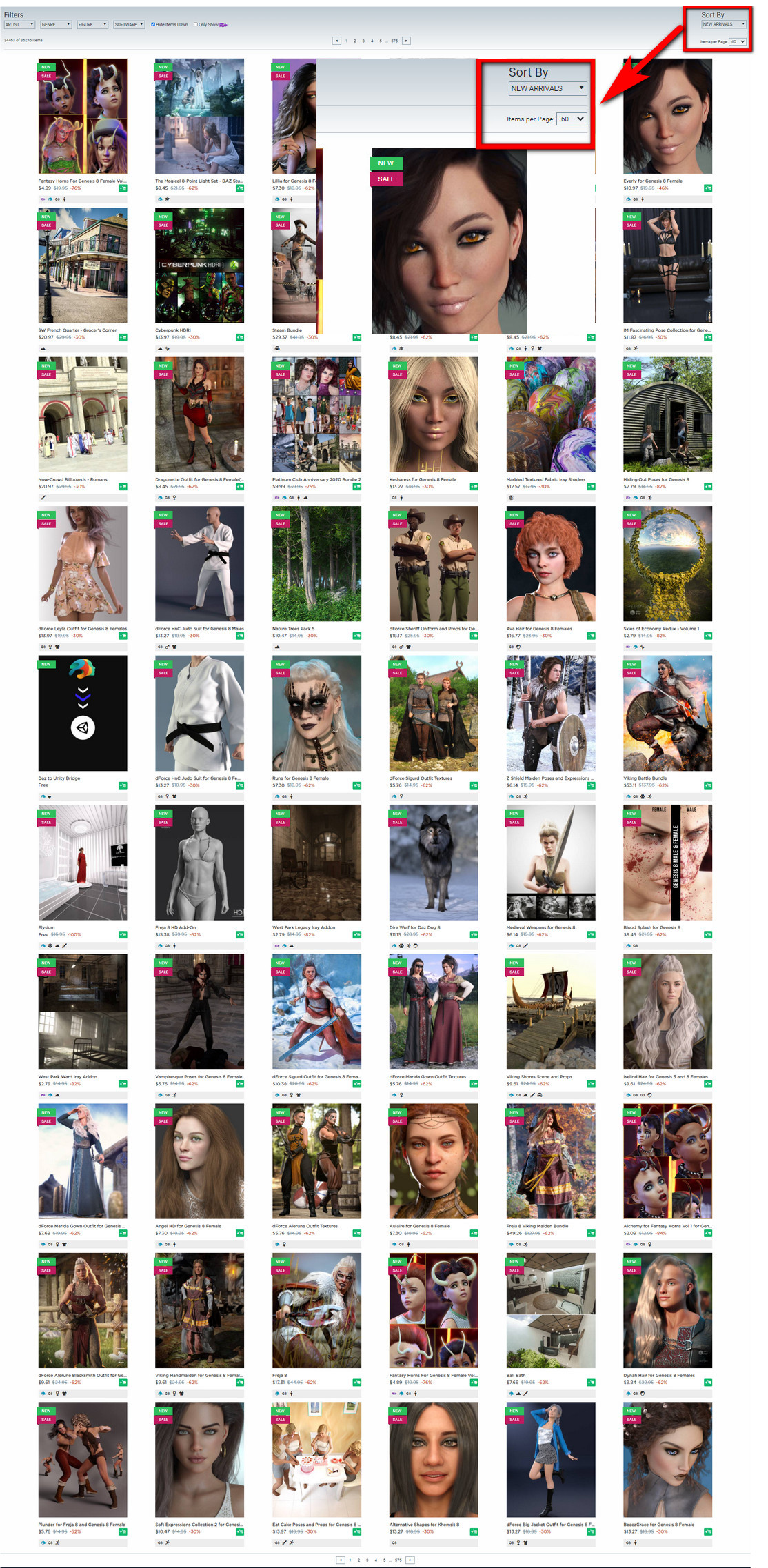The image size is (768, 1568).
Task: Go to page 2 in top pagination
Action: click(x=355, y=41)
